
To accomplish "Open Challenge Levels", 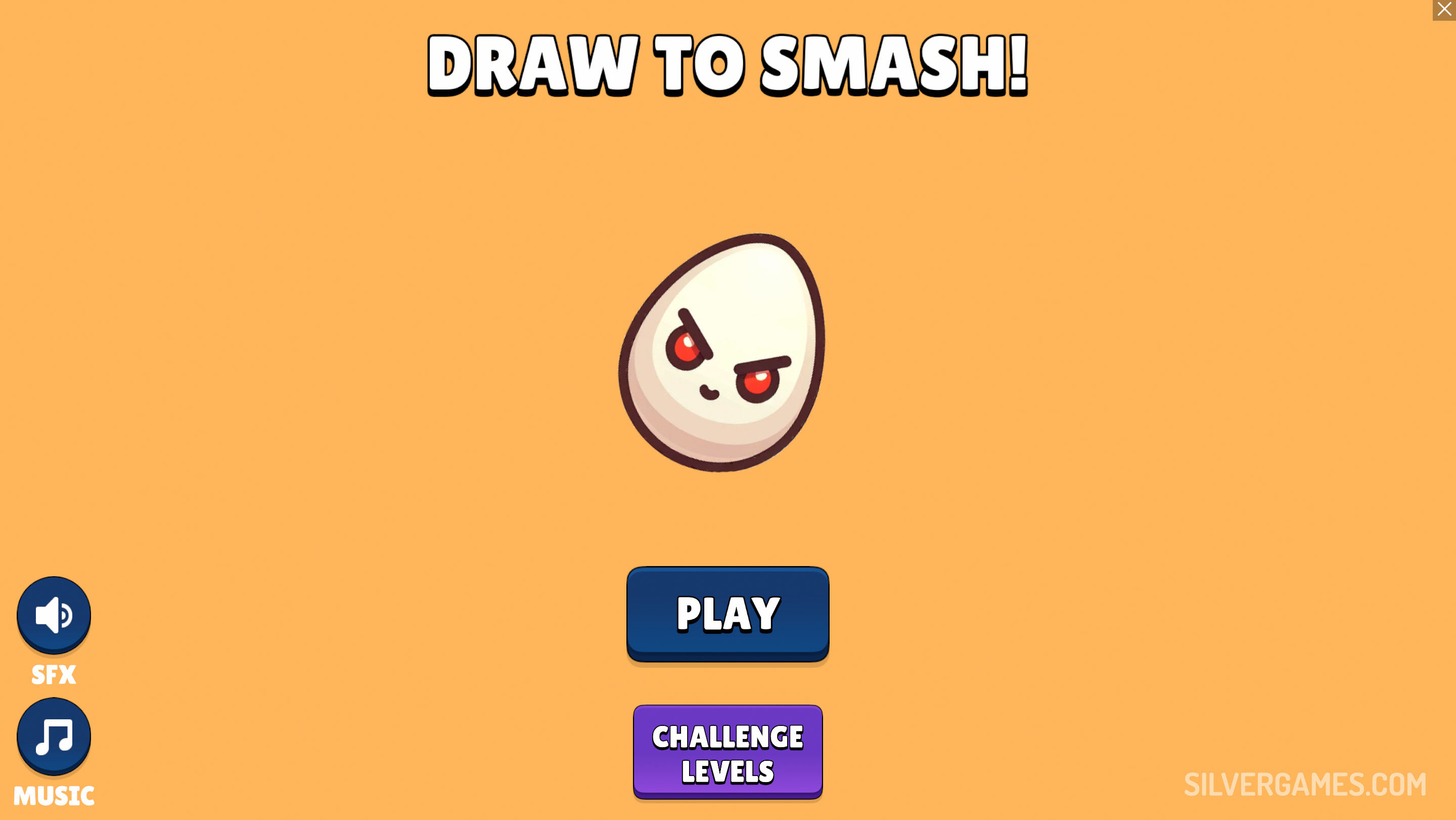I will tap(727, 752).
